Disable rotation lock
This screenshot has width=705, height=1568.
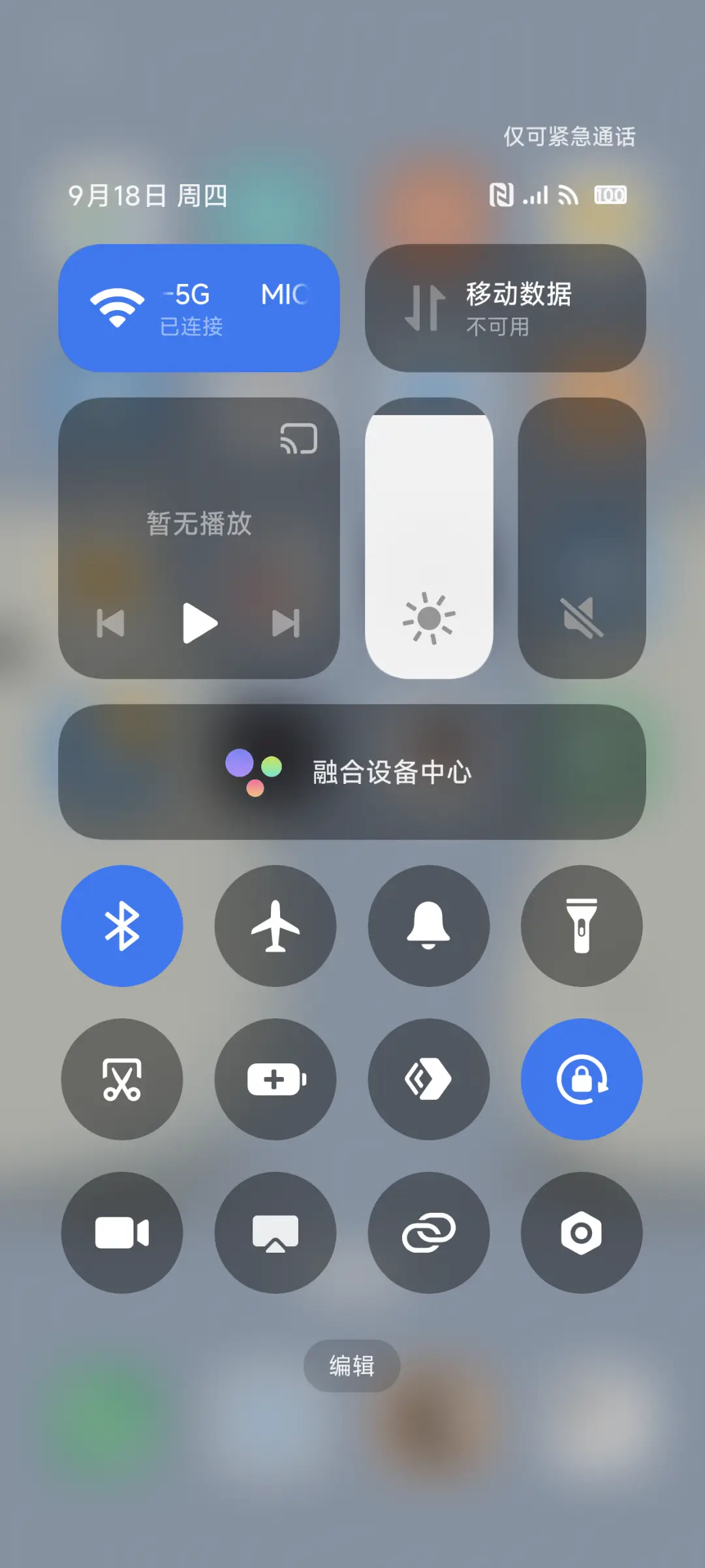[x=582, y=1079]
